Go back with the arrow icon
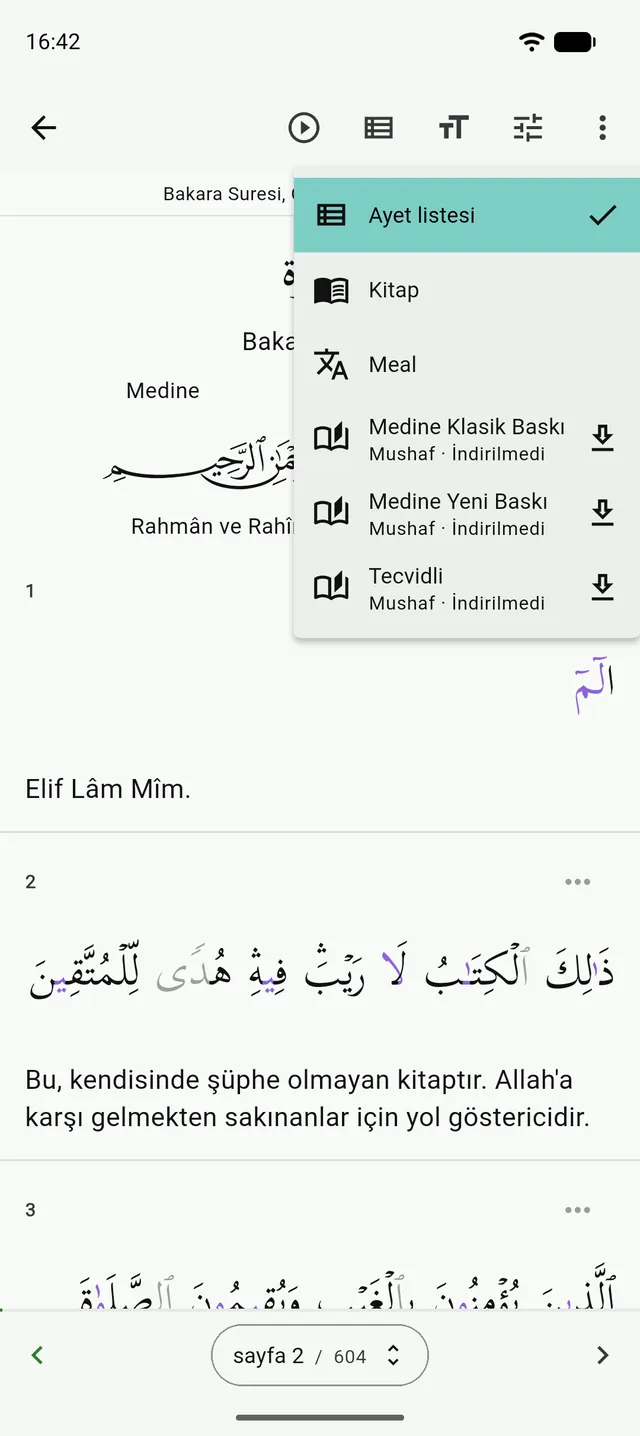 point(44,128)
